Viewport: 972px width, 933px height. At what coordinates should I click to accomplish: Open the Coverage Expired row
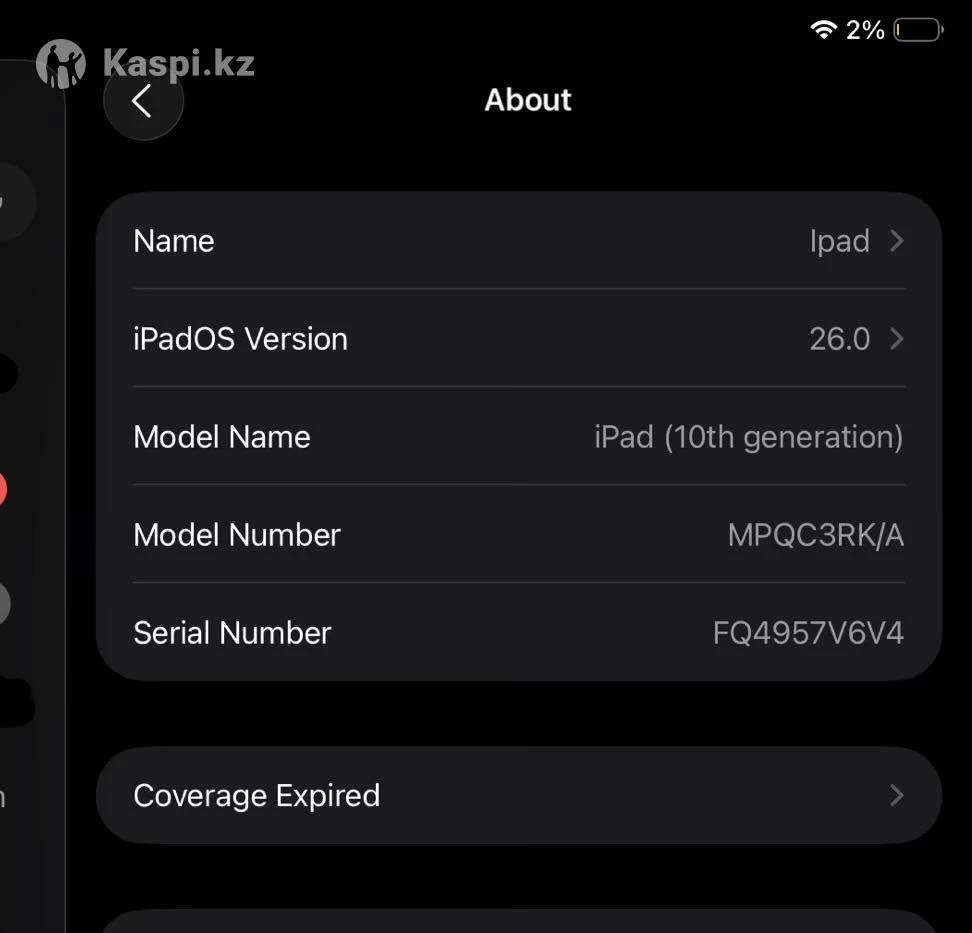coord(518,795)
